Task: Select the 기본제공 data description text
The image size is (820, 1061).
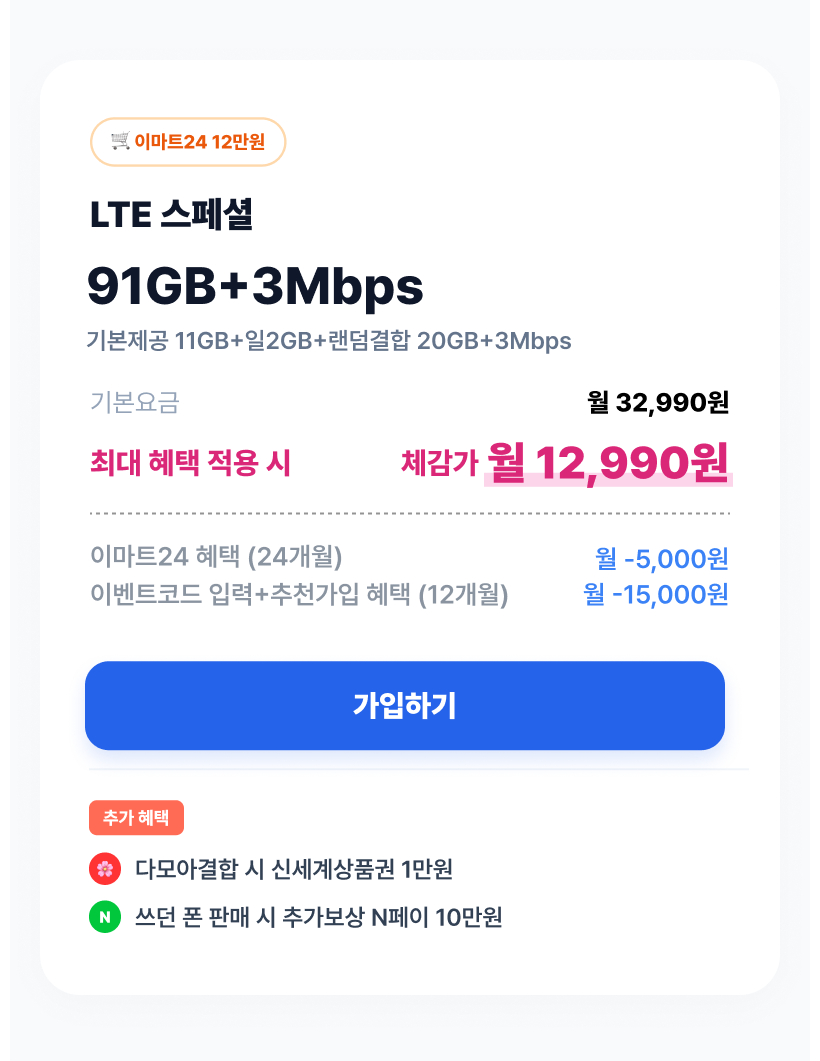Action: point(330,341)
